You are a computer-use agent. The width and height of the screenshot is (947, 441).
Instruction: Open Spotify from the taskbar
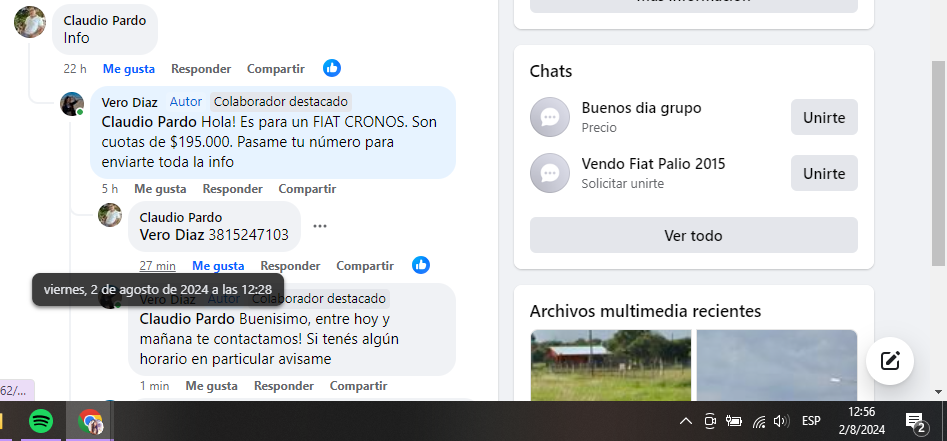point(41,422)
